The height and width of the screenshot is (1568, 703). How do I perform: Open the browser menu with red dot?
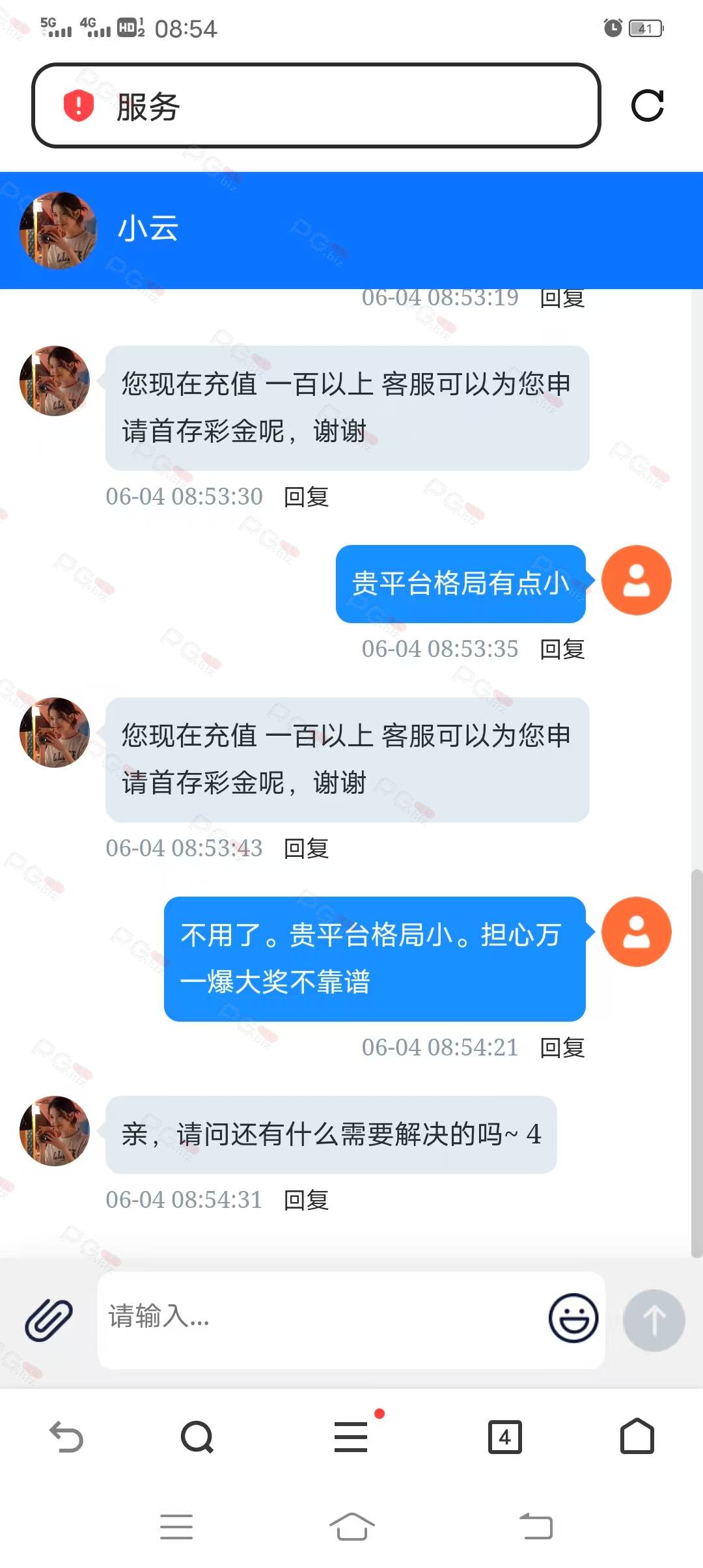[x=351, y=1437]
